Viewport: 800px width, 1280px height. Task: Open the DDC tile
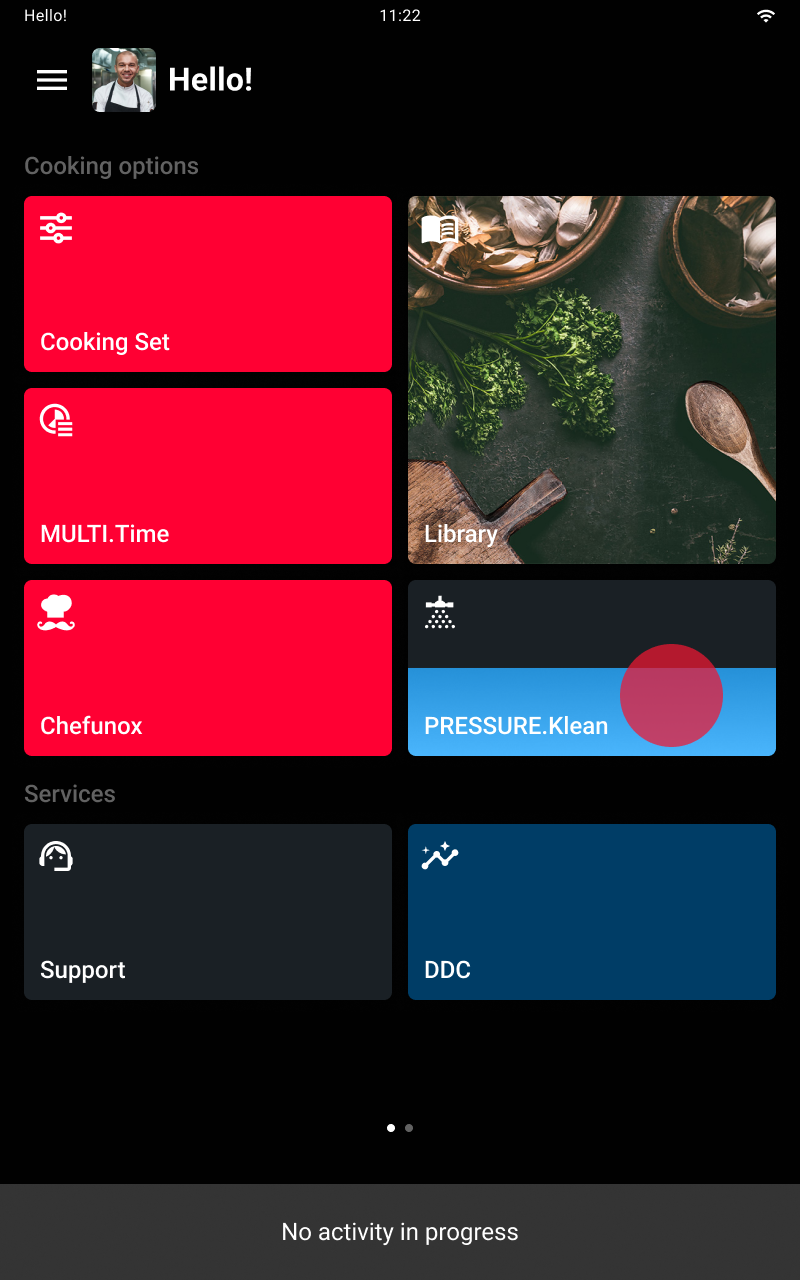(592, 912)
